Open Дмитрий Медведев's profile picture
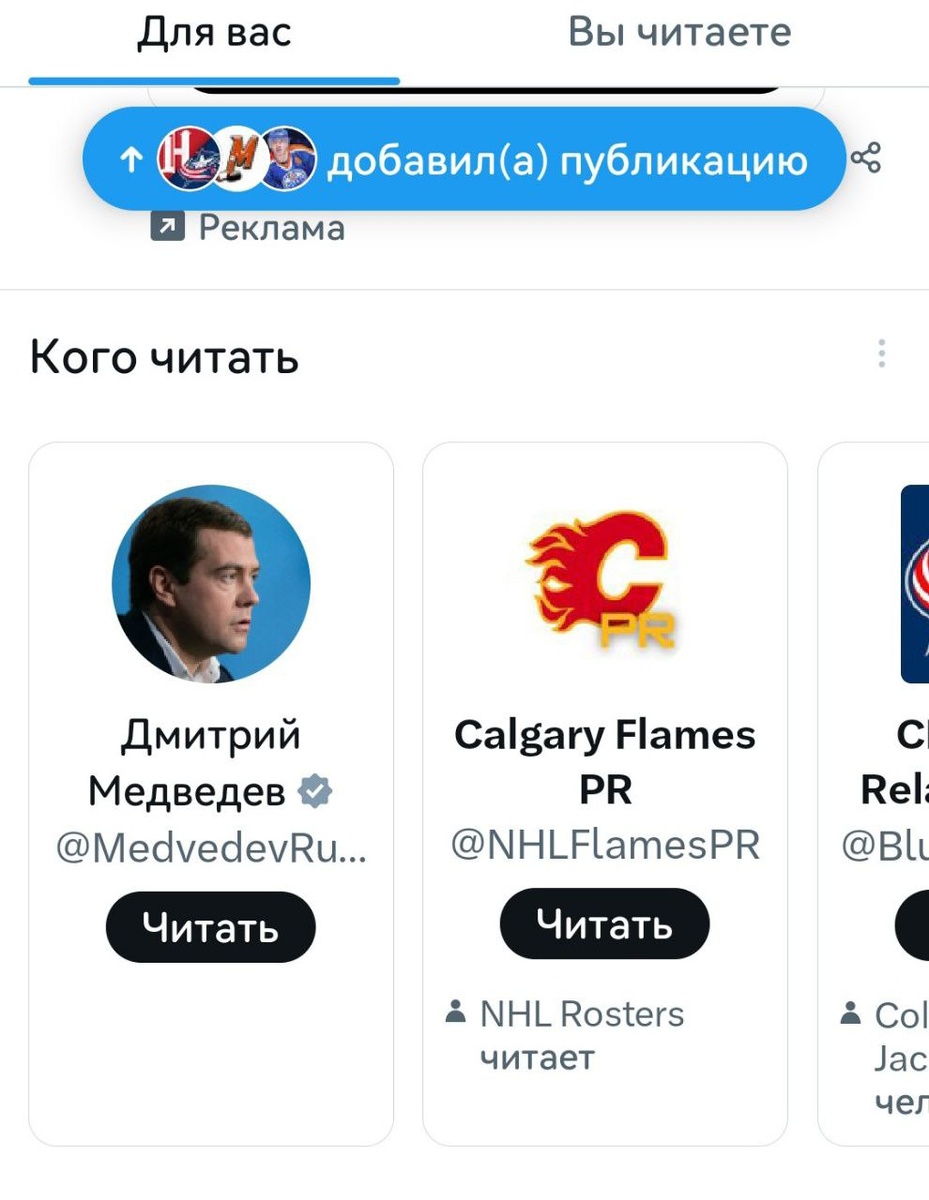Viewport: 929px width, 1200px height. pos(210,584)
